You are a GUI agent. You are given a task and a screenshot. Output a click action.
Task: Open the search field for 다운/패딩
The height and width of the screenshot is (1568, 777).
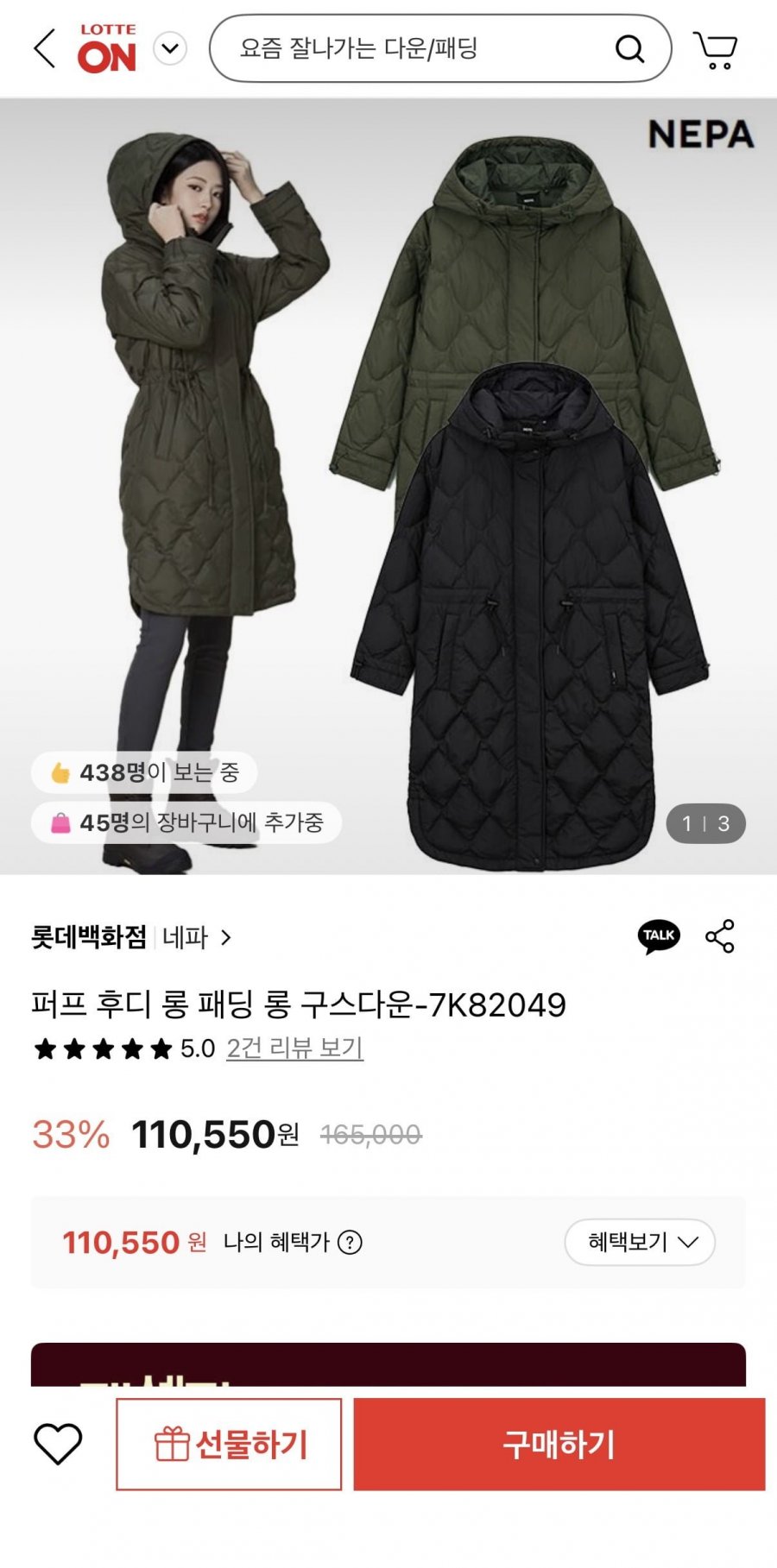click(x=440, y=48)
